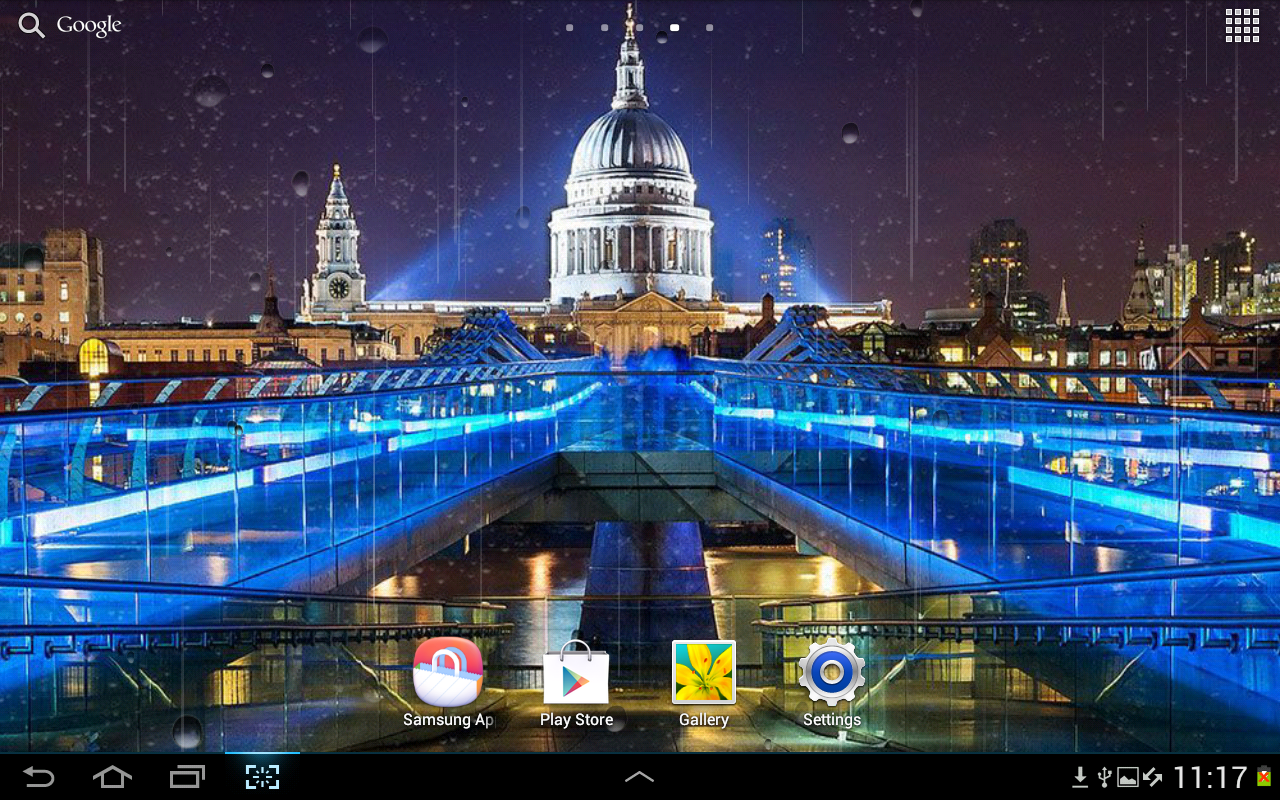The image size is (1280, 800).
Task: Open the all apps grid
Action: pos(1242,26)
